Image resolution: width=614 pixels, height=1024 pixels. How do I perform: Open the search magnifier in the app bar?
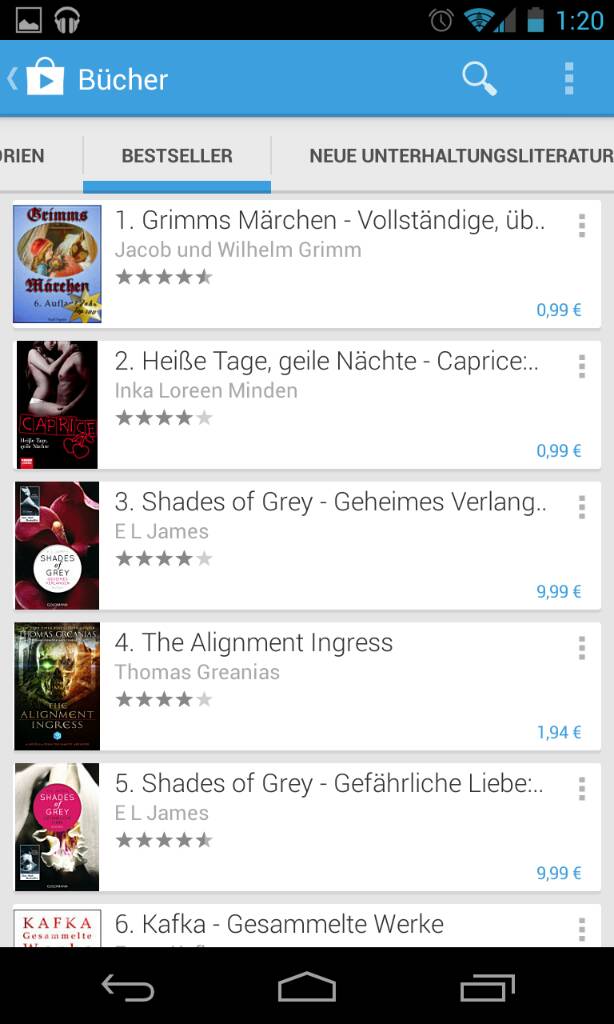[479, 79]
